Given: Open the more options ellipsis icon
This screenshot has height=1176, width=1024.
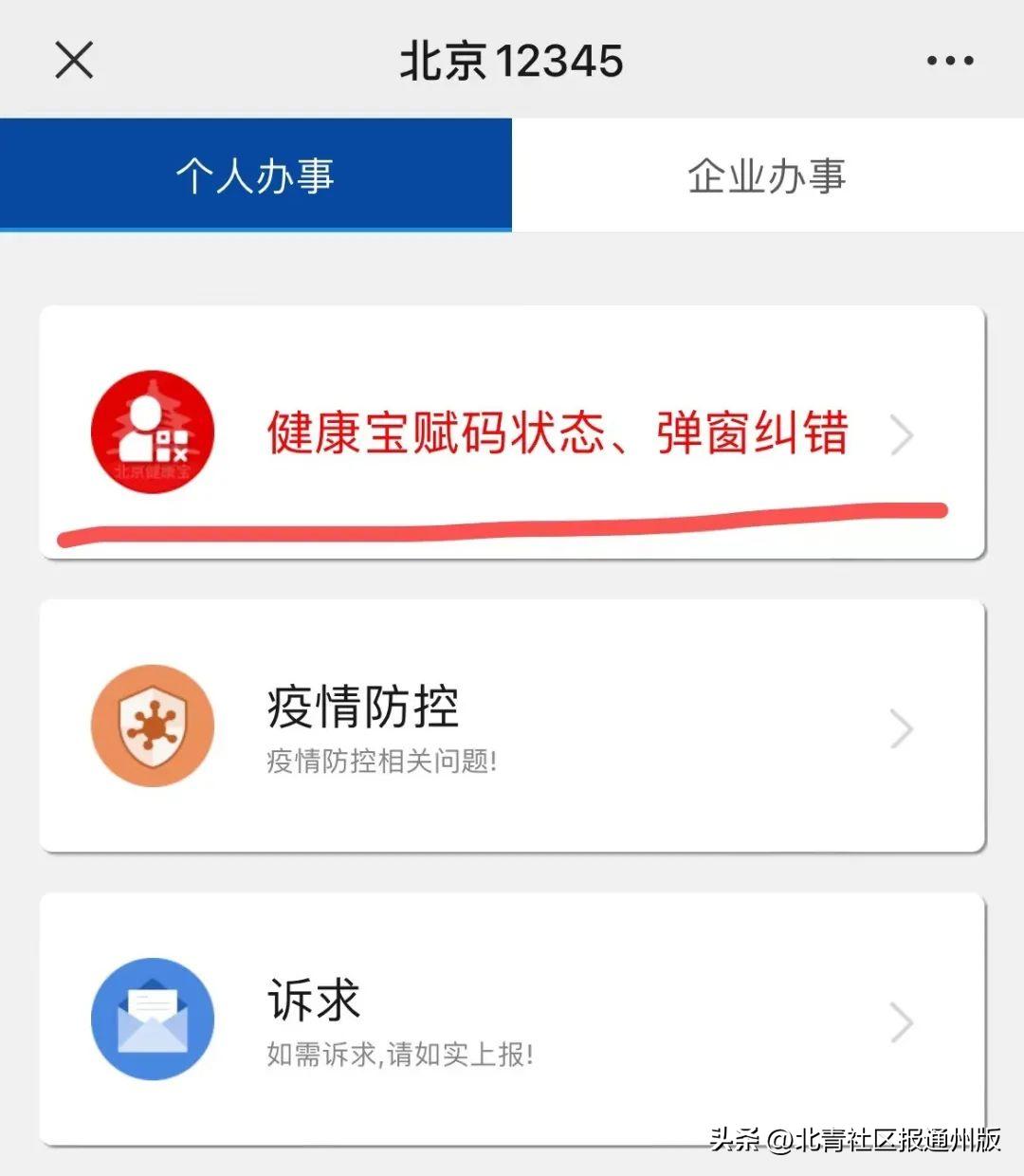Looking at the screenshot, I should tap(951, 60).
